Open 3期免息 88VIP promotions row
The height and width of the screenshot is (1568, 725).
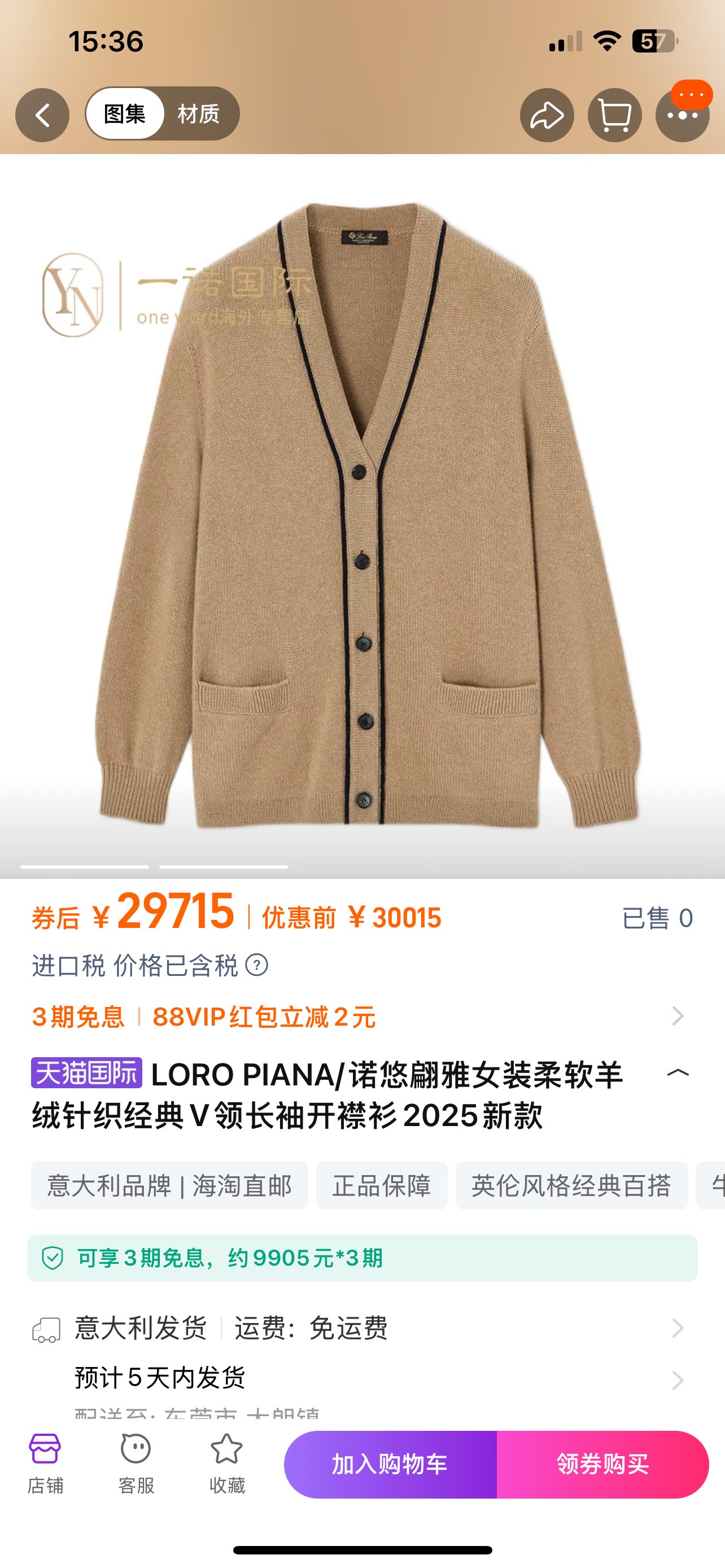tap(359, 1017)
